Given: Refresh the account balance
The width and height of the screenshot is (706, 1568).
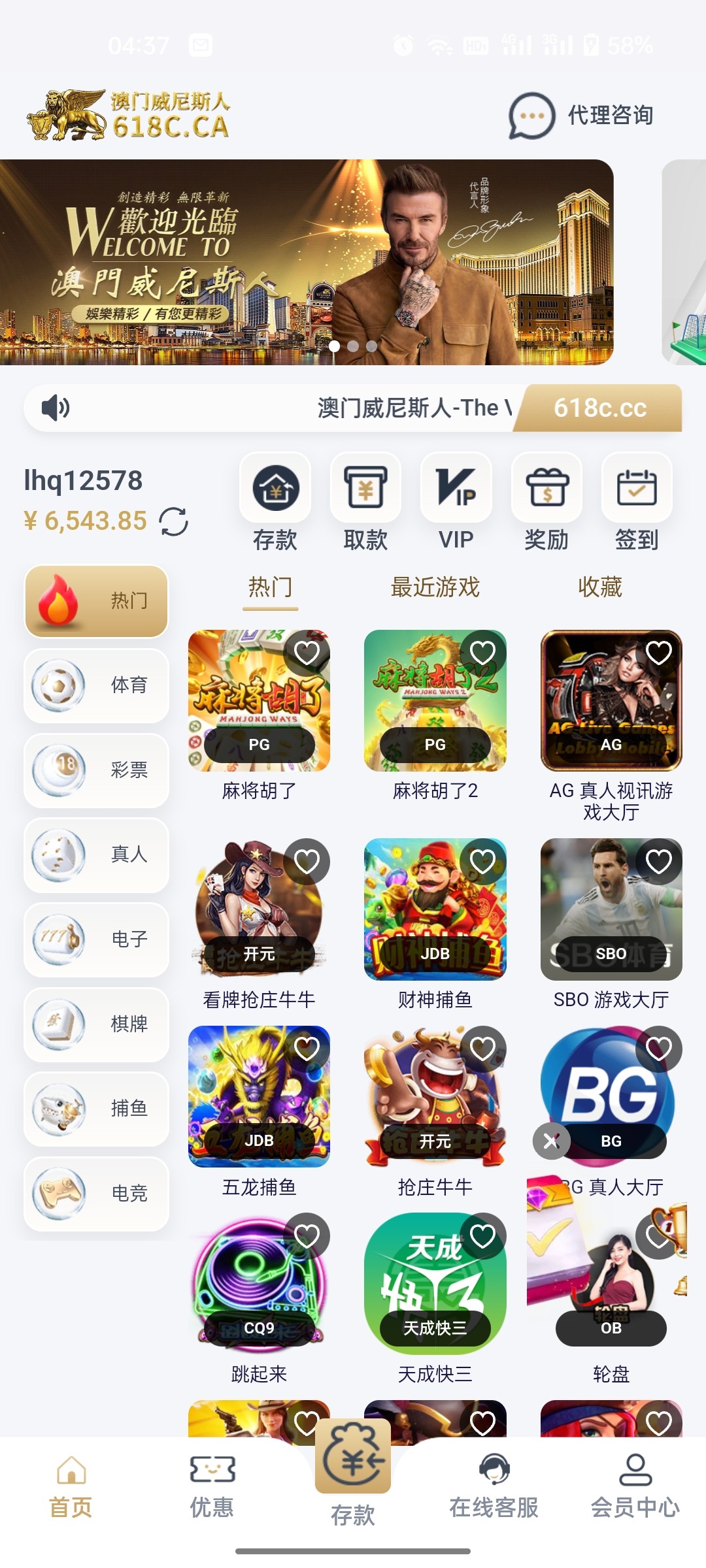Looking at the screenshot, I should pos(174,521).
